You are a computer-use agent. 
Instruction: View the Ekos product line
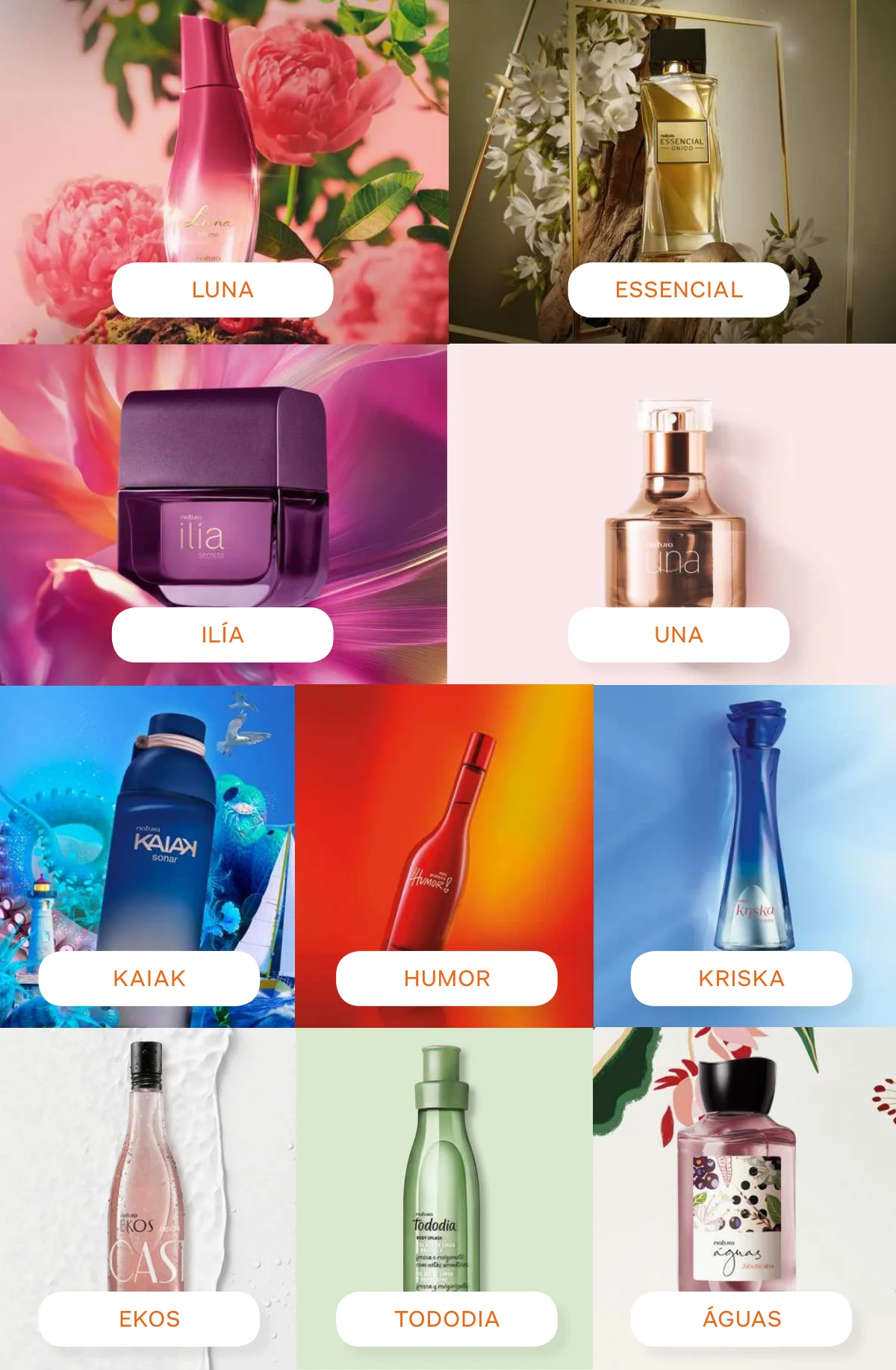click(x=149, y=1319)
